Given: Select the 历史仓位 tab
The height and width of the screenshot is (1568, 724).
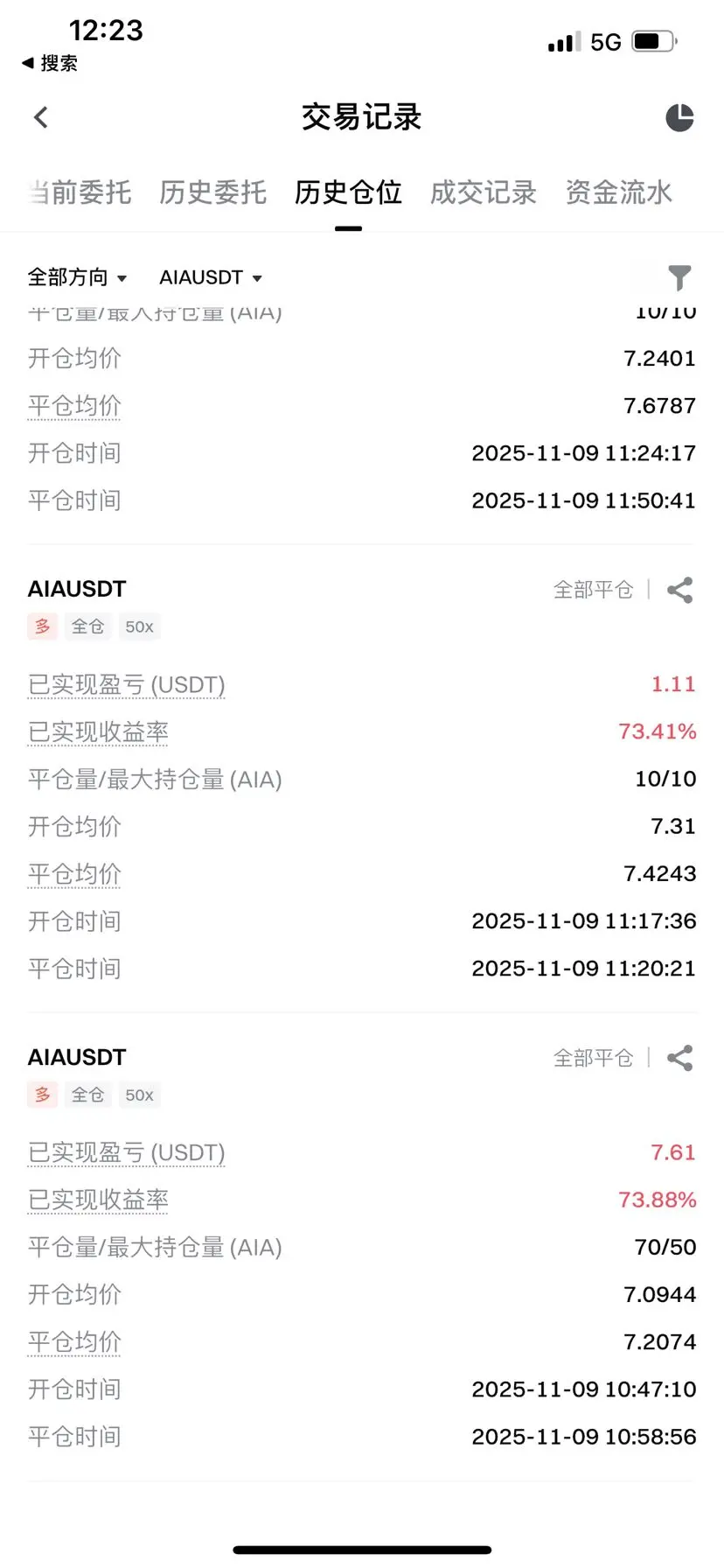Looking at the screenshot, I should [348, 192].
